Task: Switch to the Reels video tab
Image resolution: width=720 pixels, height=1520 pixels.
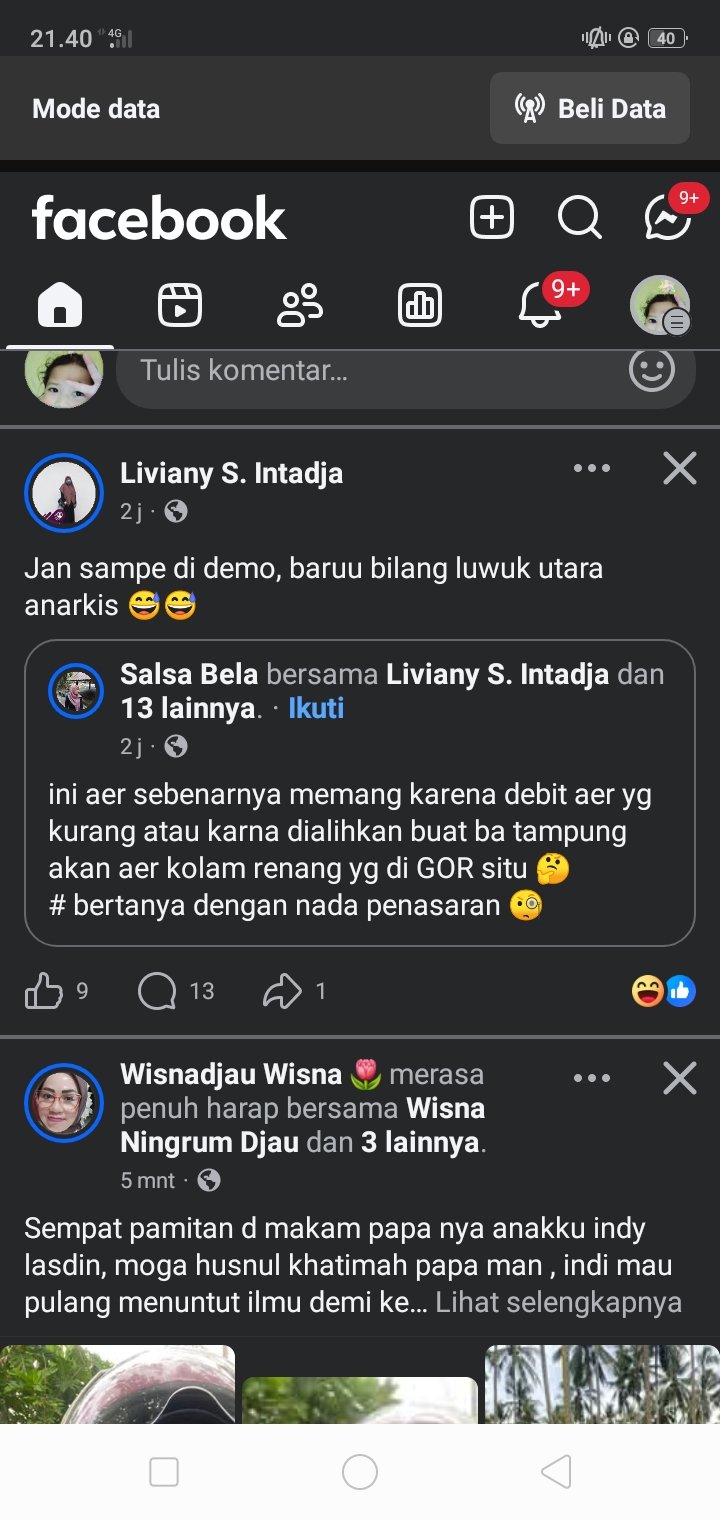Action: click(x=180, y=305)
